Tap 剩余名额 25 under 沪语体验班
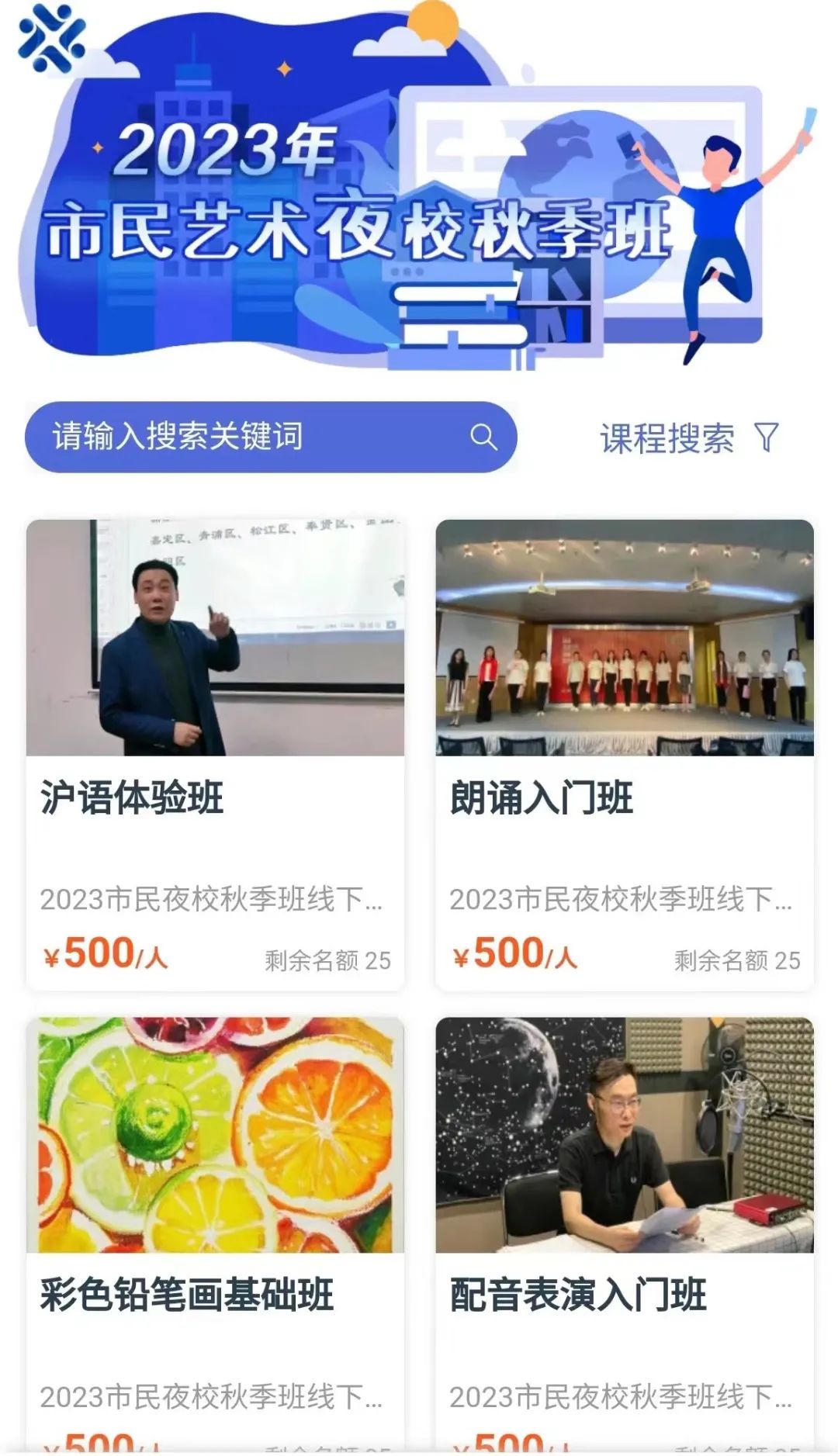 326,960
